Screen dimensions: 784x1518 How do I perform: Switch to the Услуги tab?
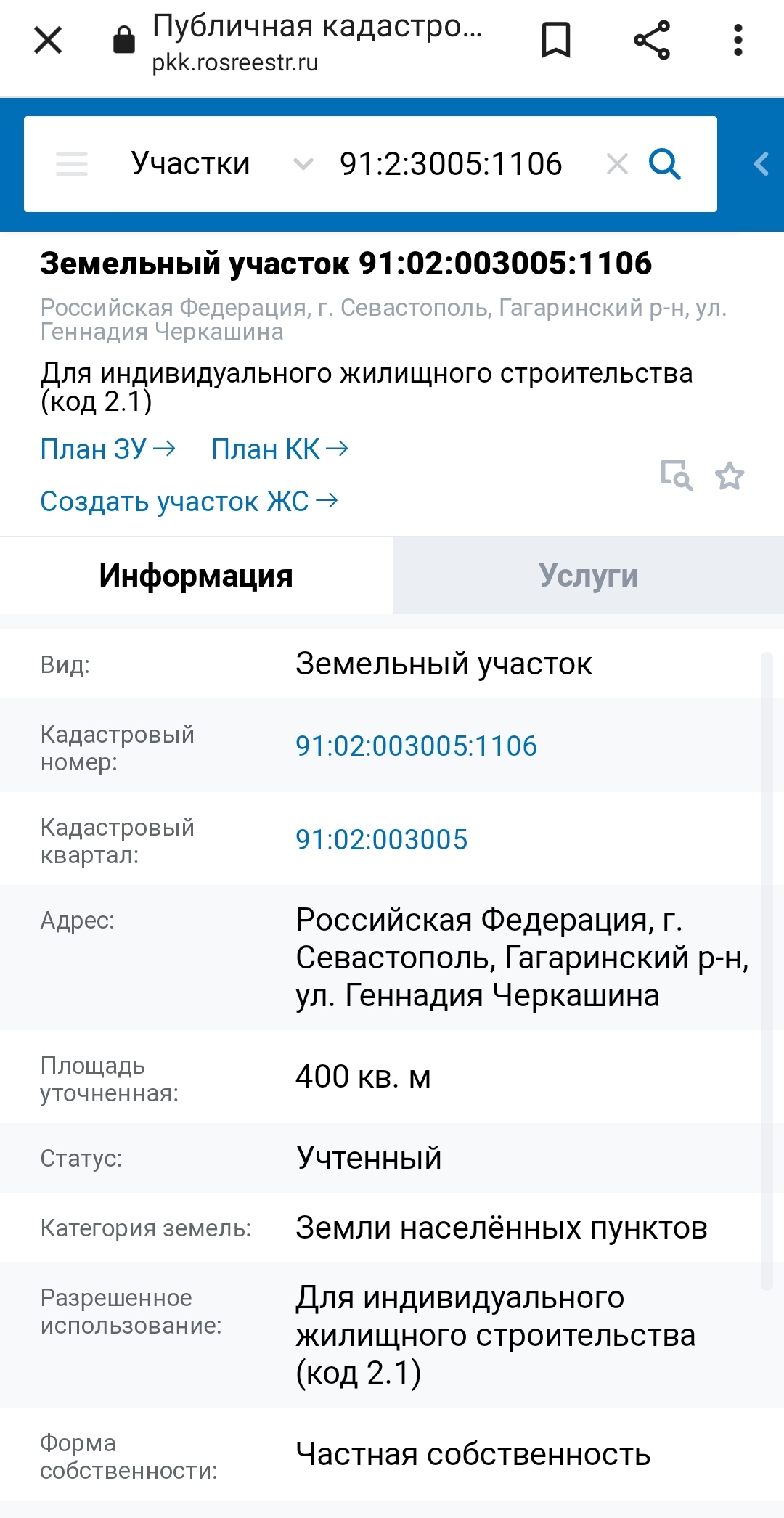588,576
